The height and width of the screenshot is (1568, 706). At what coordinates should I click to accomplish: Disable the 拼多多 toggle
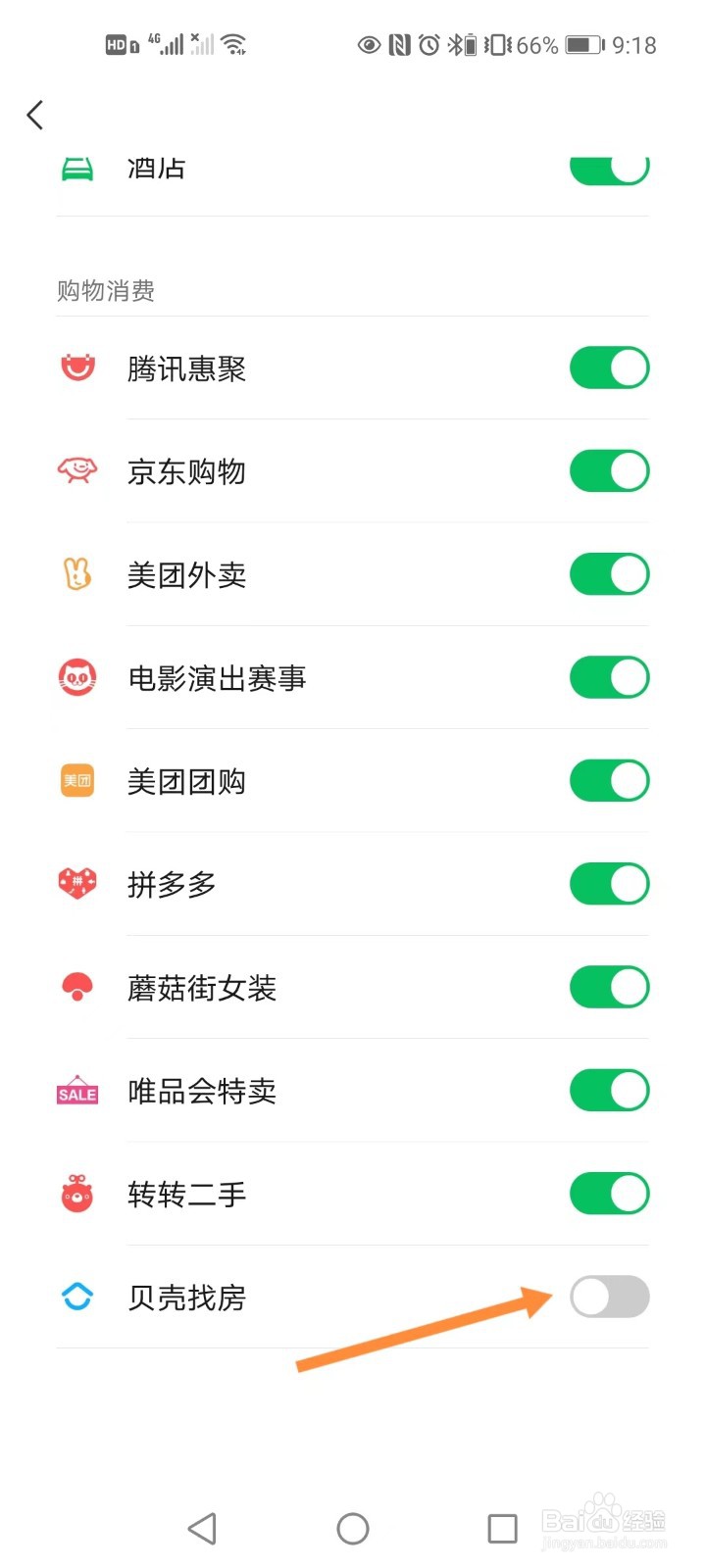click(609, 884)
